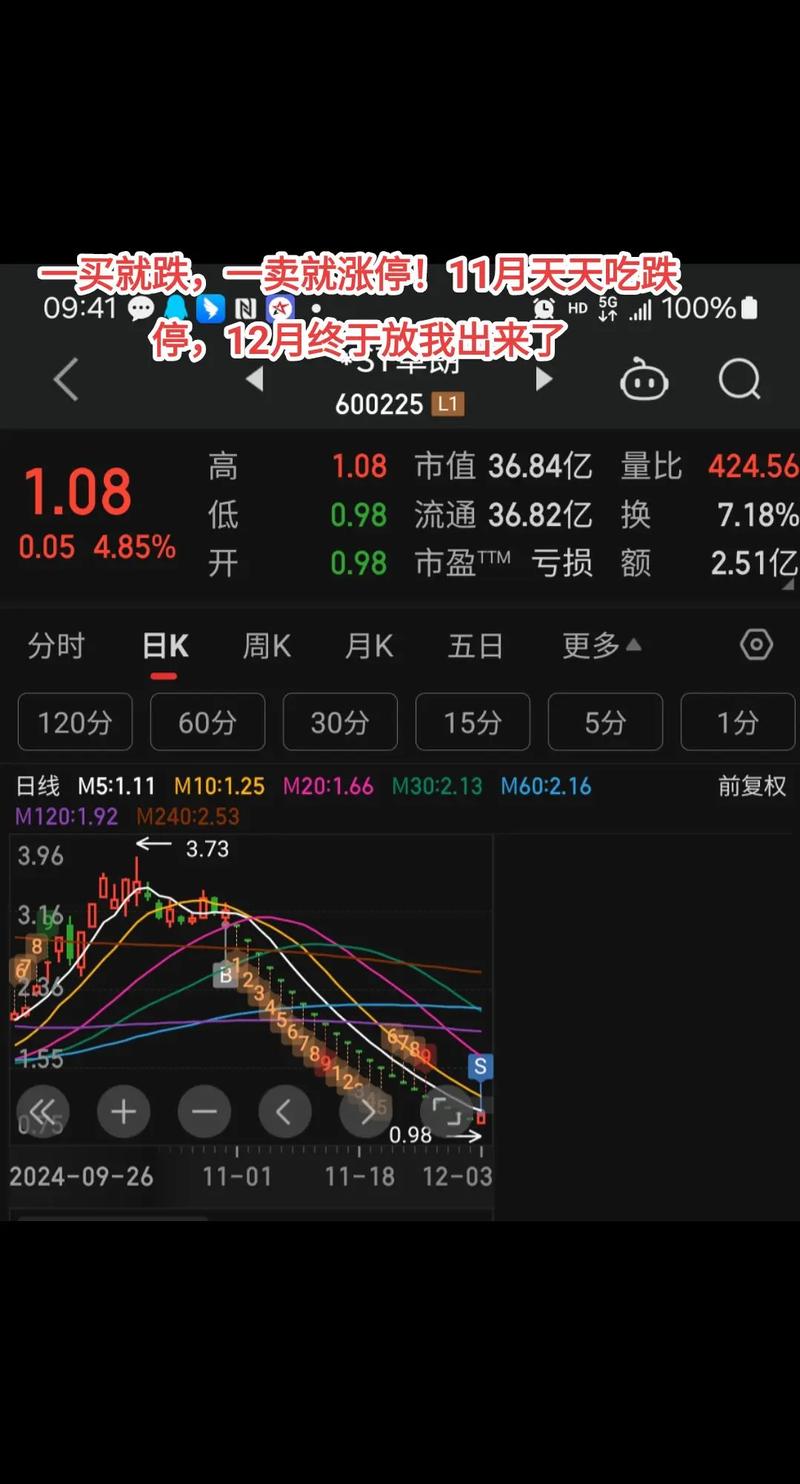Switch to the next stock
The height and width of the screenshot is (1484, 800).
click(544, 379)
